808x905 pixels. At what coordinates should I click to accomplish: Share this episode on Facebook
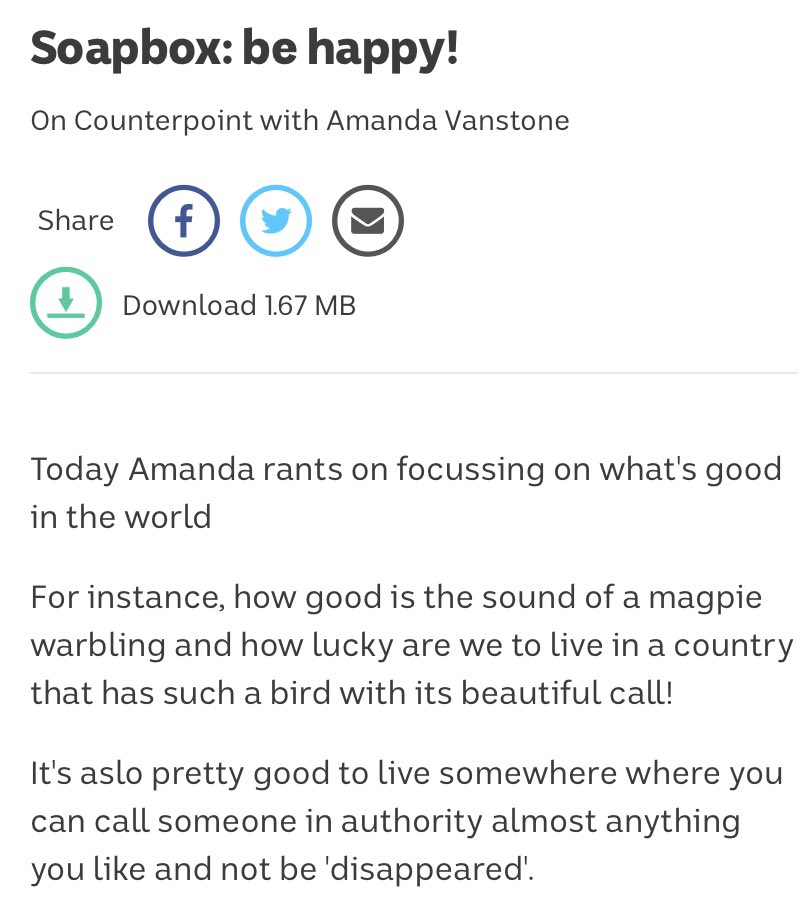183,221
